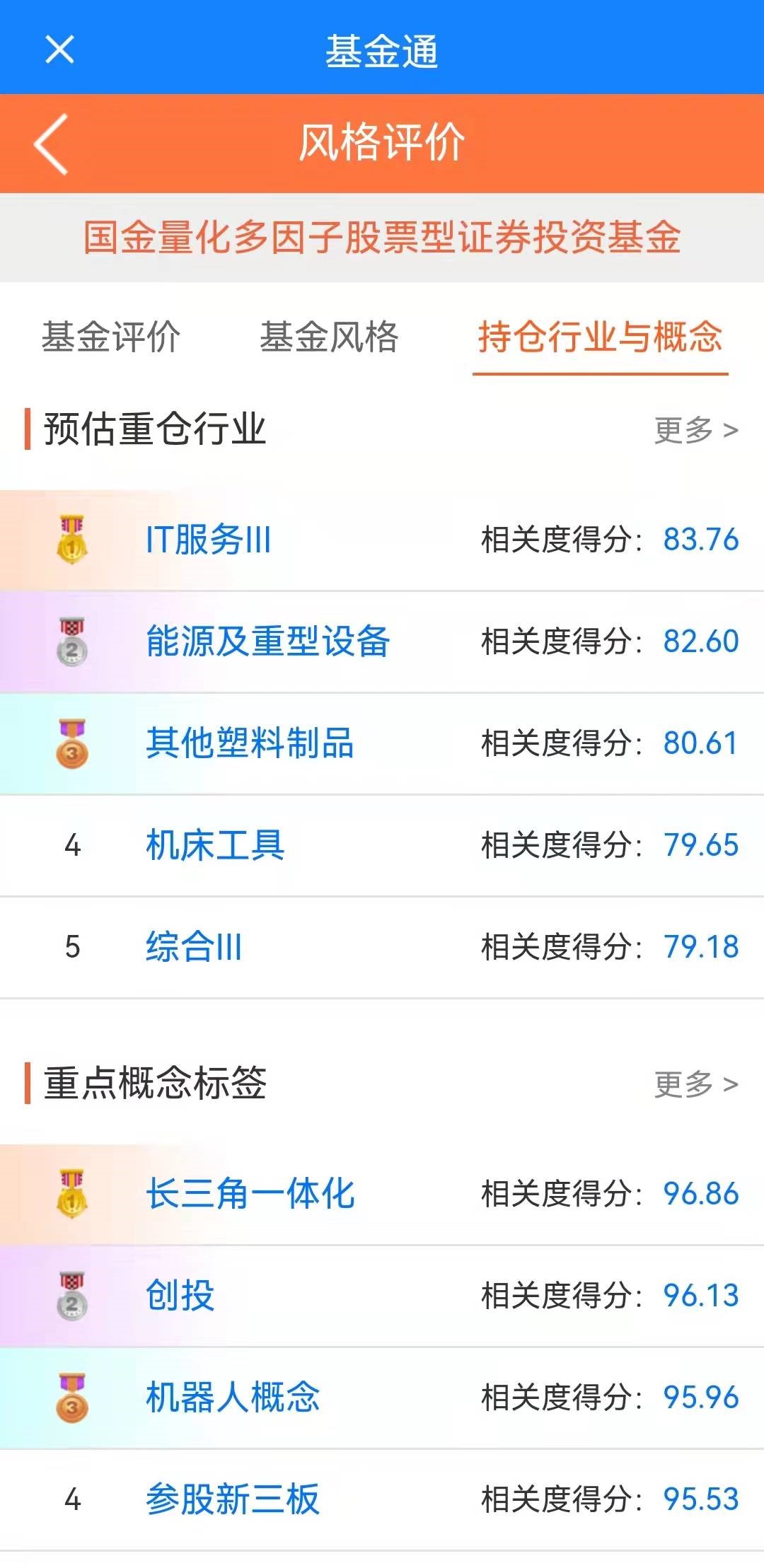Open the 机器人概念 concept
Viewport: 764px width, 1568px height.
(233, 1398)
